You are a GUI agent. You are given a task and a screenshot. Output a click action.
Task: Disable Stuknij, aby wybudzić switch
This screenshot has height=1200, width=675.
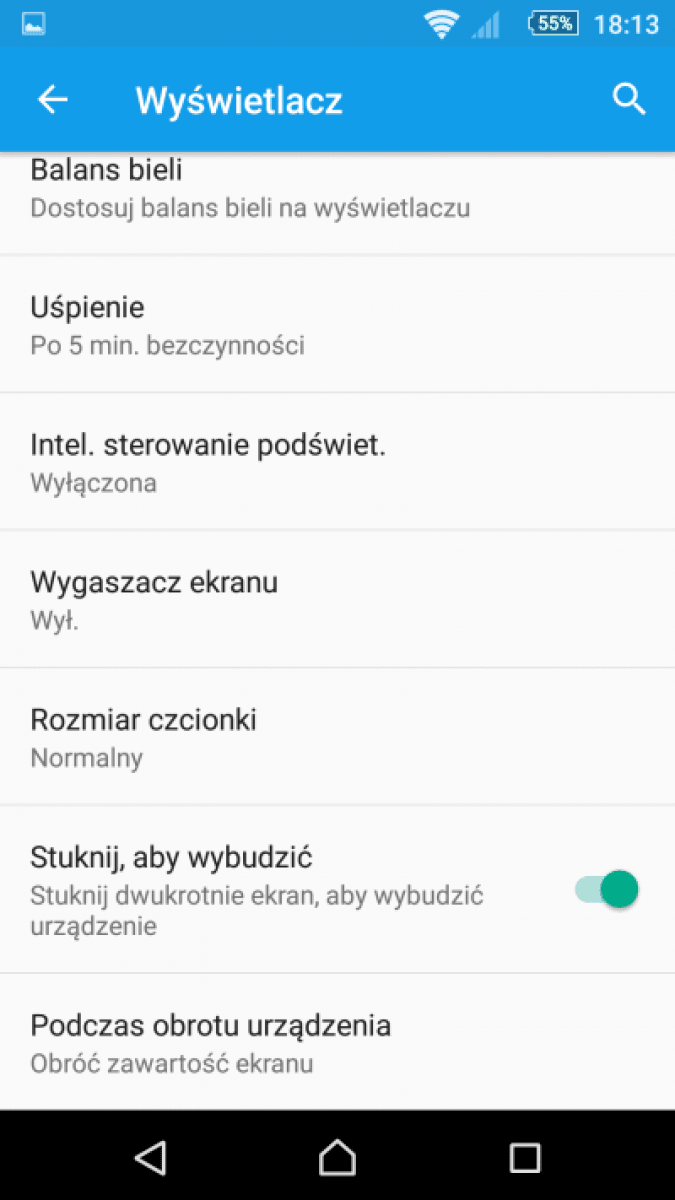pyautogui.click(x=606, y=889)
